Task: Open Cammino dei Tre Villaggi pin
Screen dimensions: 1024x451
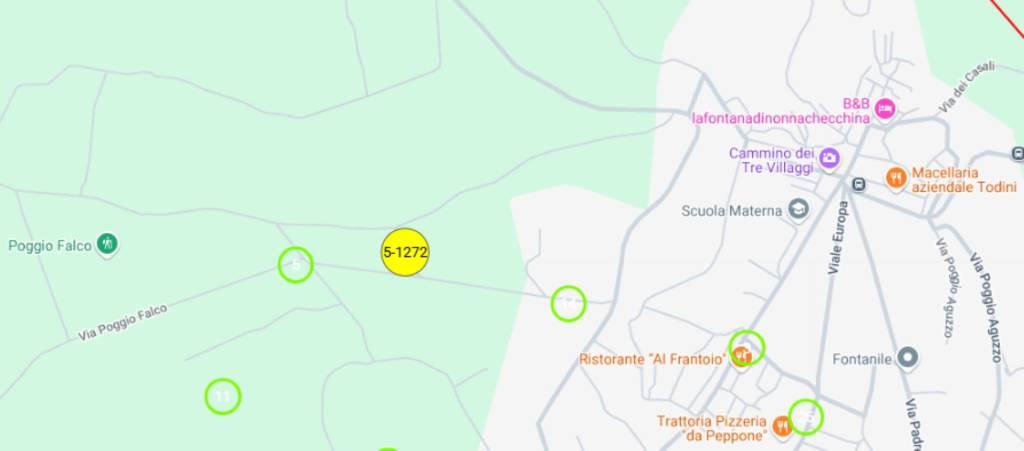Action: click(x=829, y=158)
